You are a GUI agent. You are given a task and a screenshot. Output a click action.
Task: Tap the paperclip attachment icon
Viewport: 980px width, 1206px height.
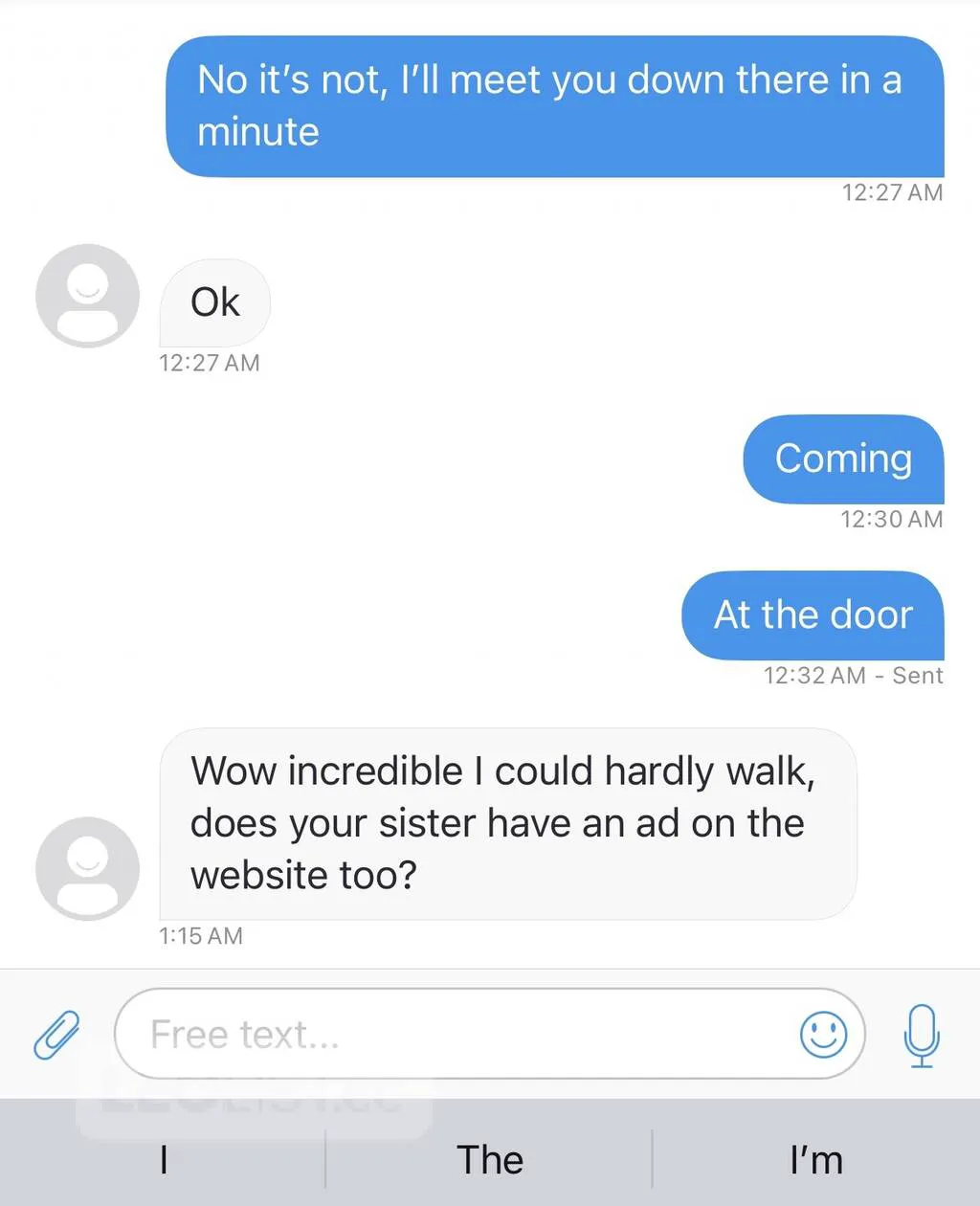(x=56, y=1035)
